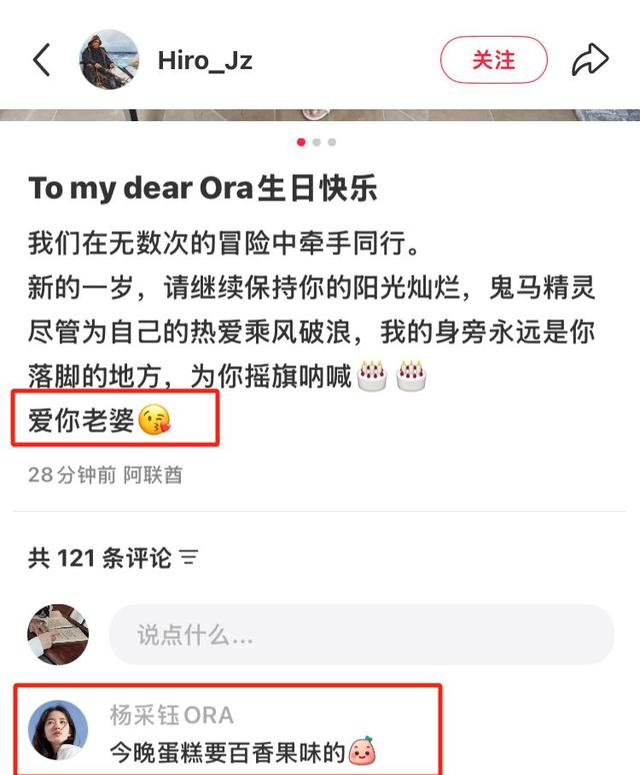The width and height of the screenshot is (640, 775).
Task: Tap the image page indicator dots
Action: click(317, 142)
